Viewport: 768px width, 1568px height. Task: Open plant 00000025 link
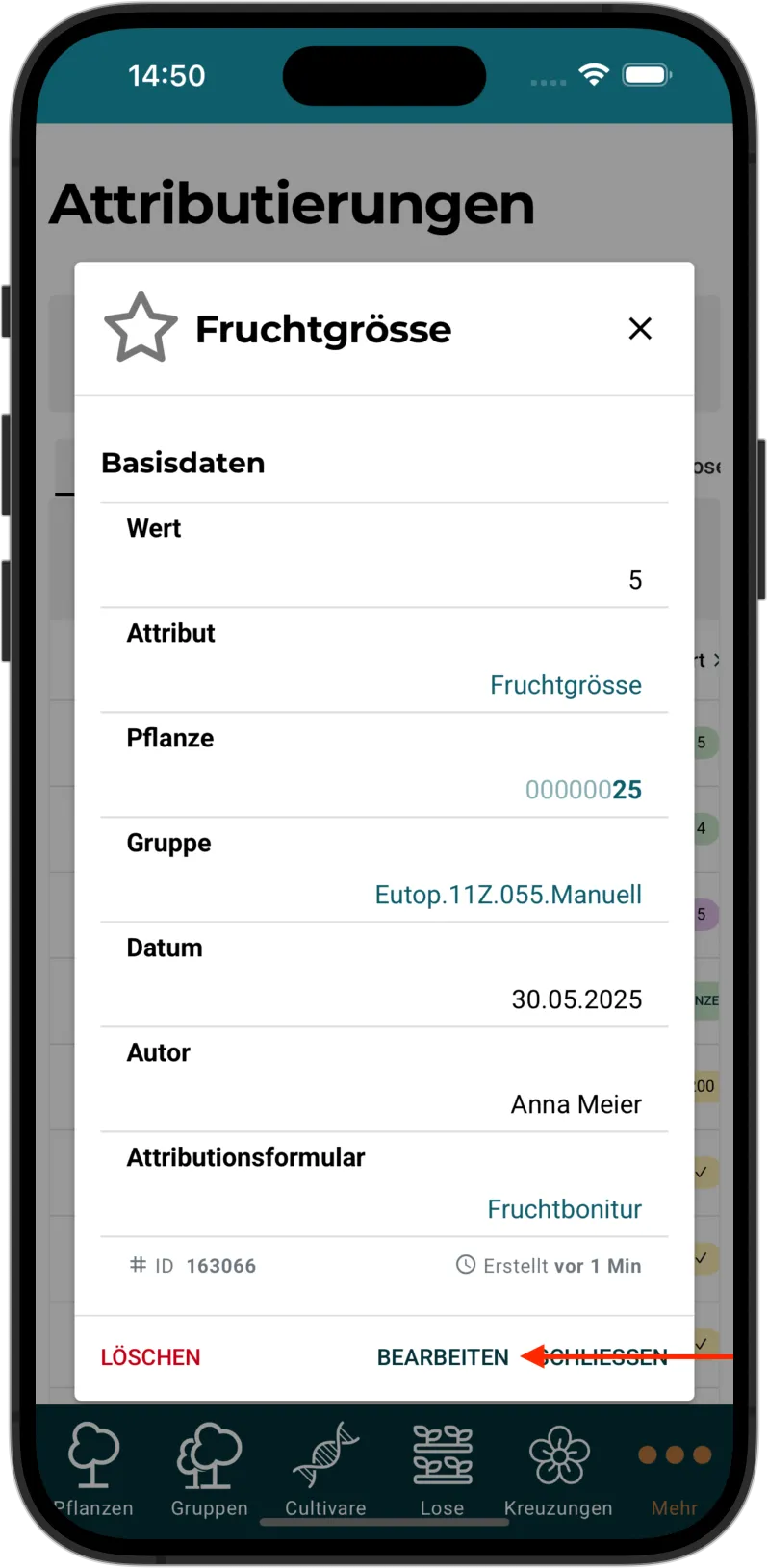(583, 790)
